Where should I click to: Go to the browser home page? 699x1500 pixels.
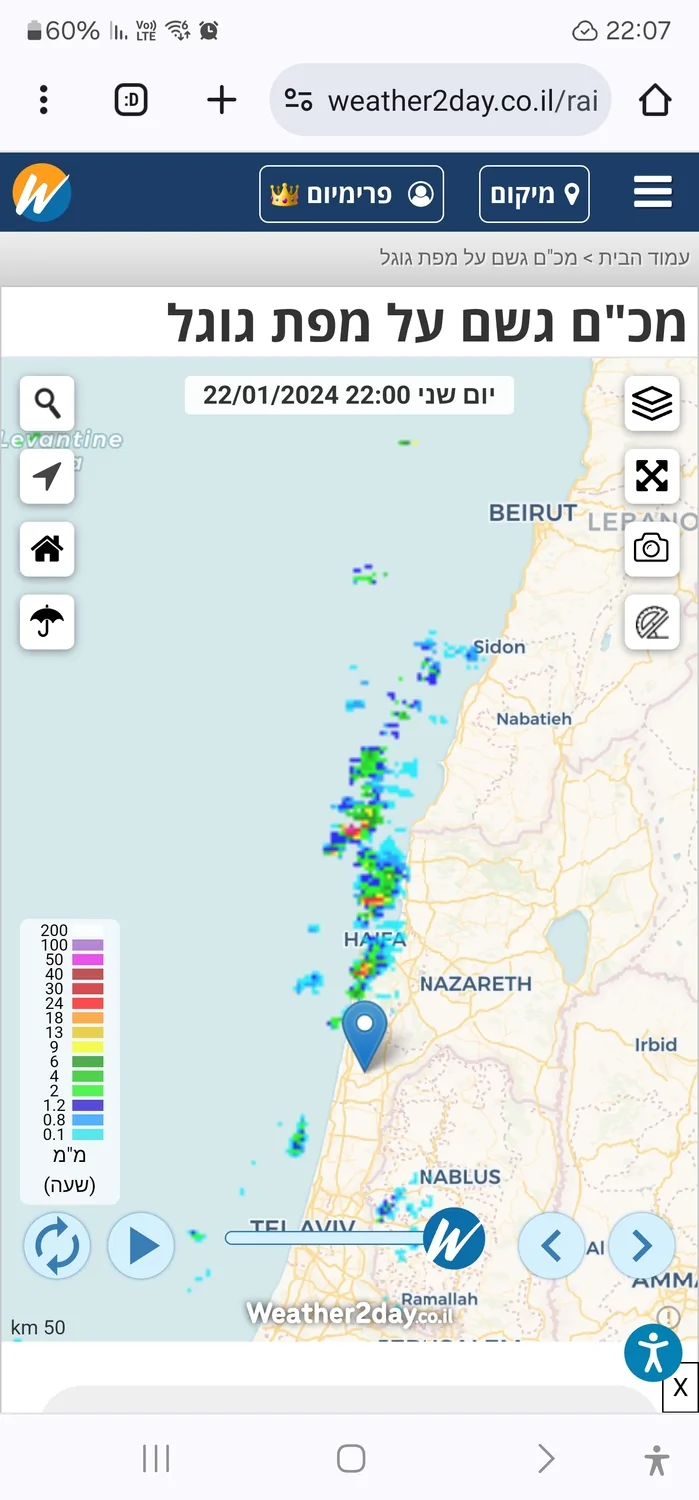654,100
